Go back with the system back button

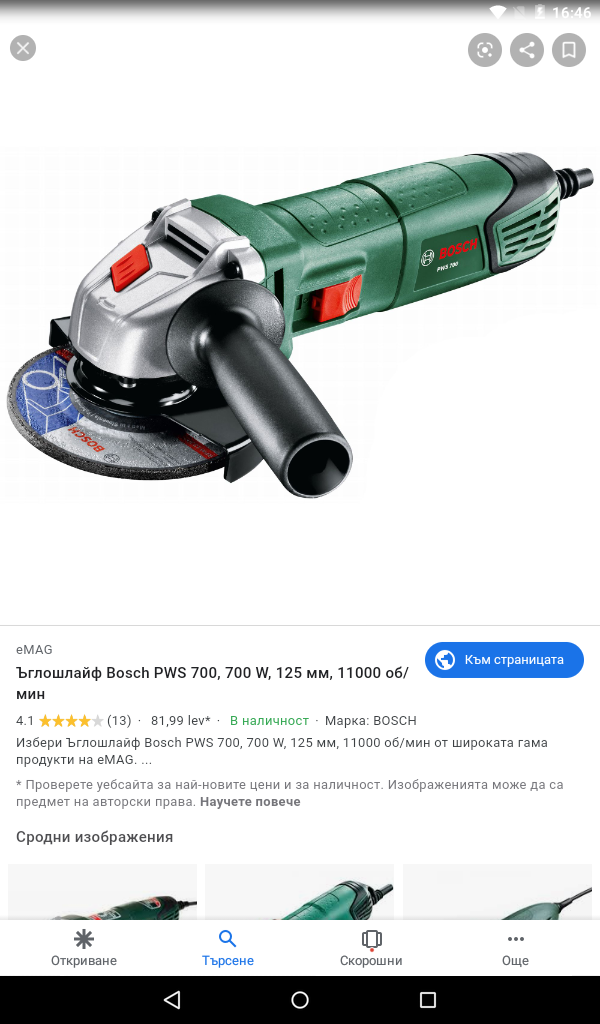(171, 1000)
